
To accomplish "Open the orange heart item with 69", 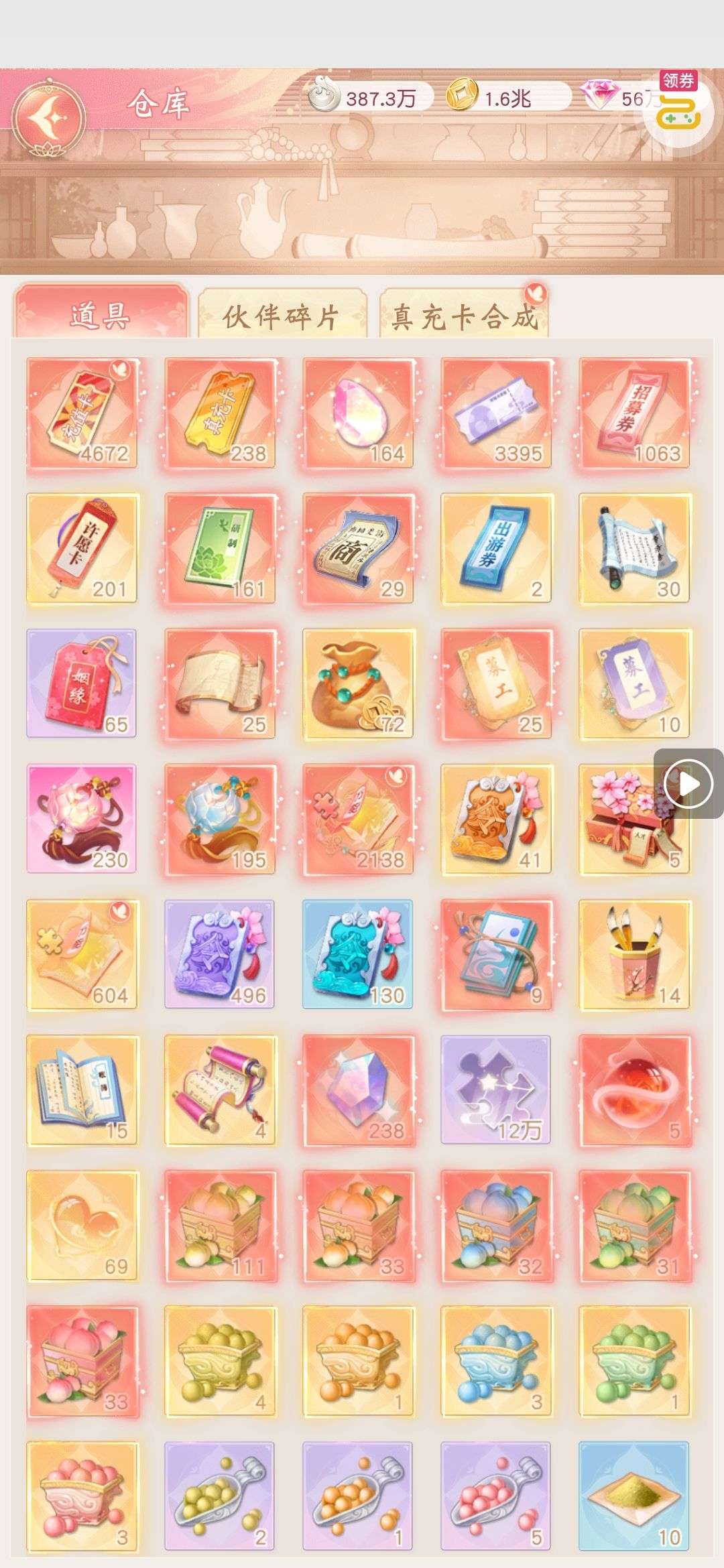I will [82, 1226].
